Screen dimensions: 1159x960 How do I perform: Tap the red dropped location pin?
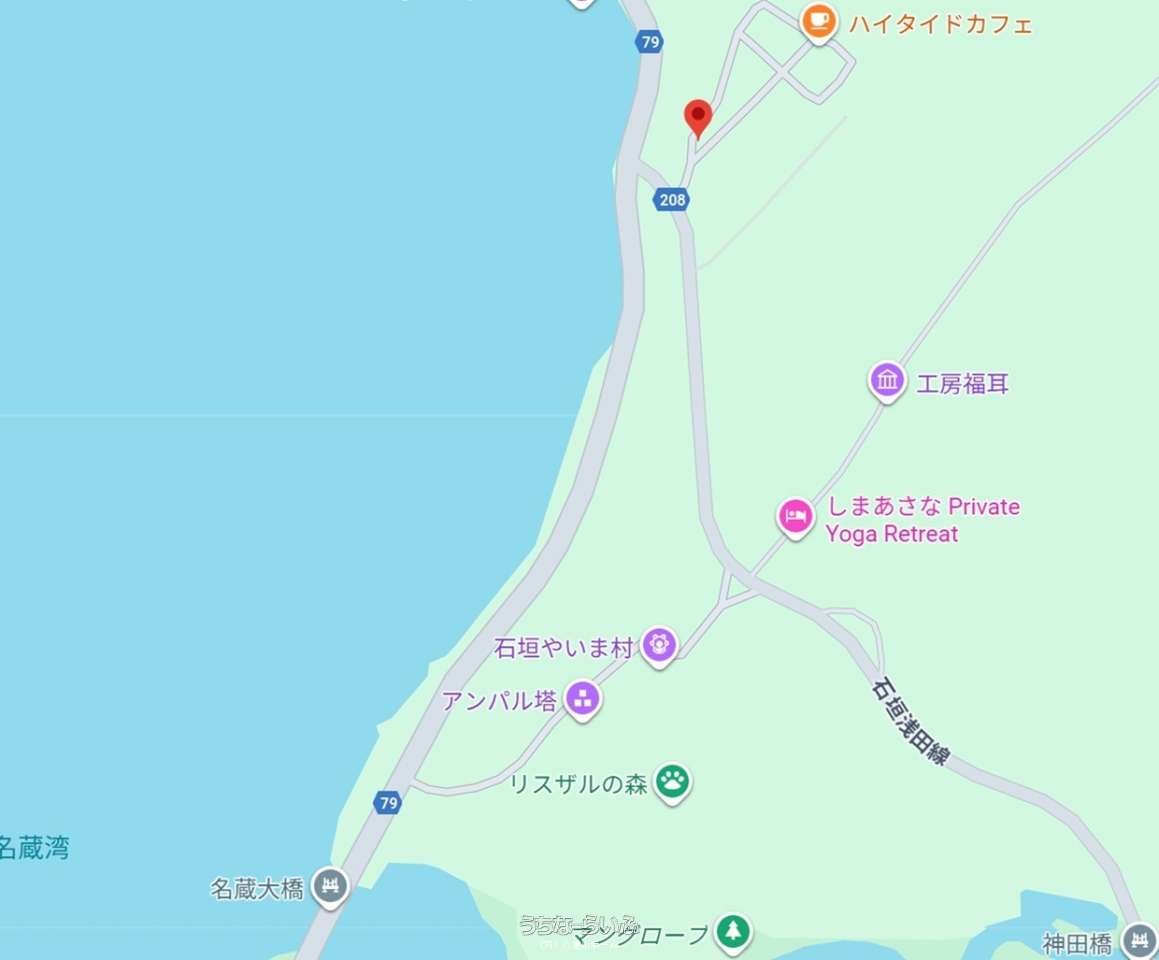[x=697, y=117]
